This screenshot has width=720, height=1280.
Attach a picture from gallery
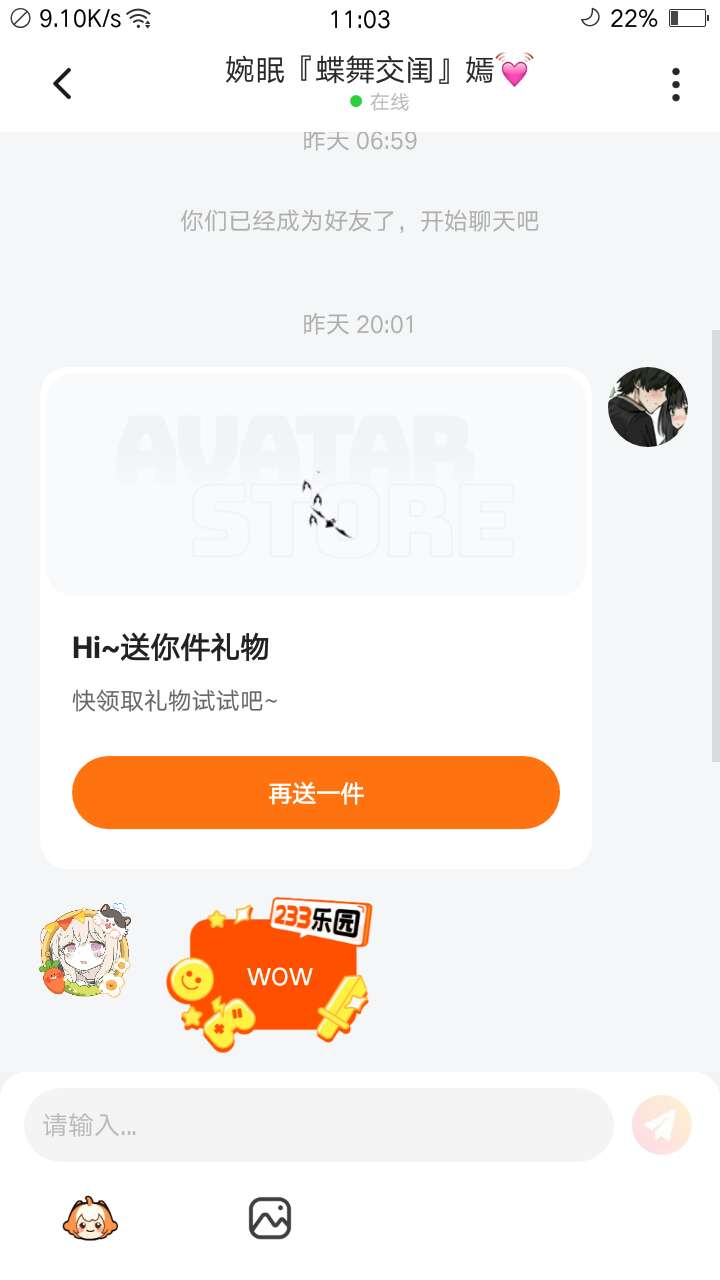(269, 1218)
